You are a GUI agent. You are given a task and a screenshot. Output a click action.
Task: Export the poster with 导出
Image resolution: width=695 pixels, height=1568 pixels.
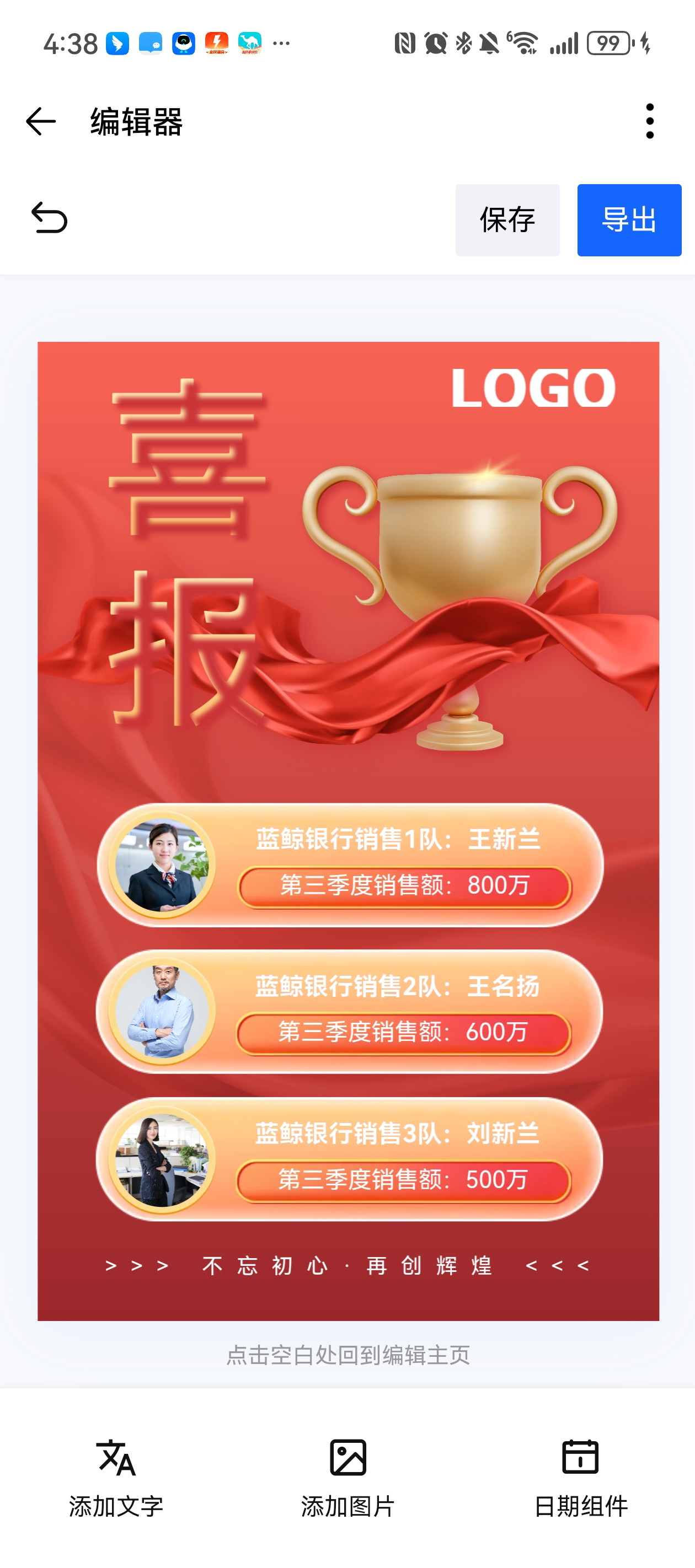[x=629, y=220]
